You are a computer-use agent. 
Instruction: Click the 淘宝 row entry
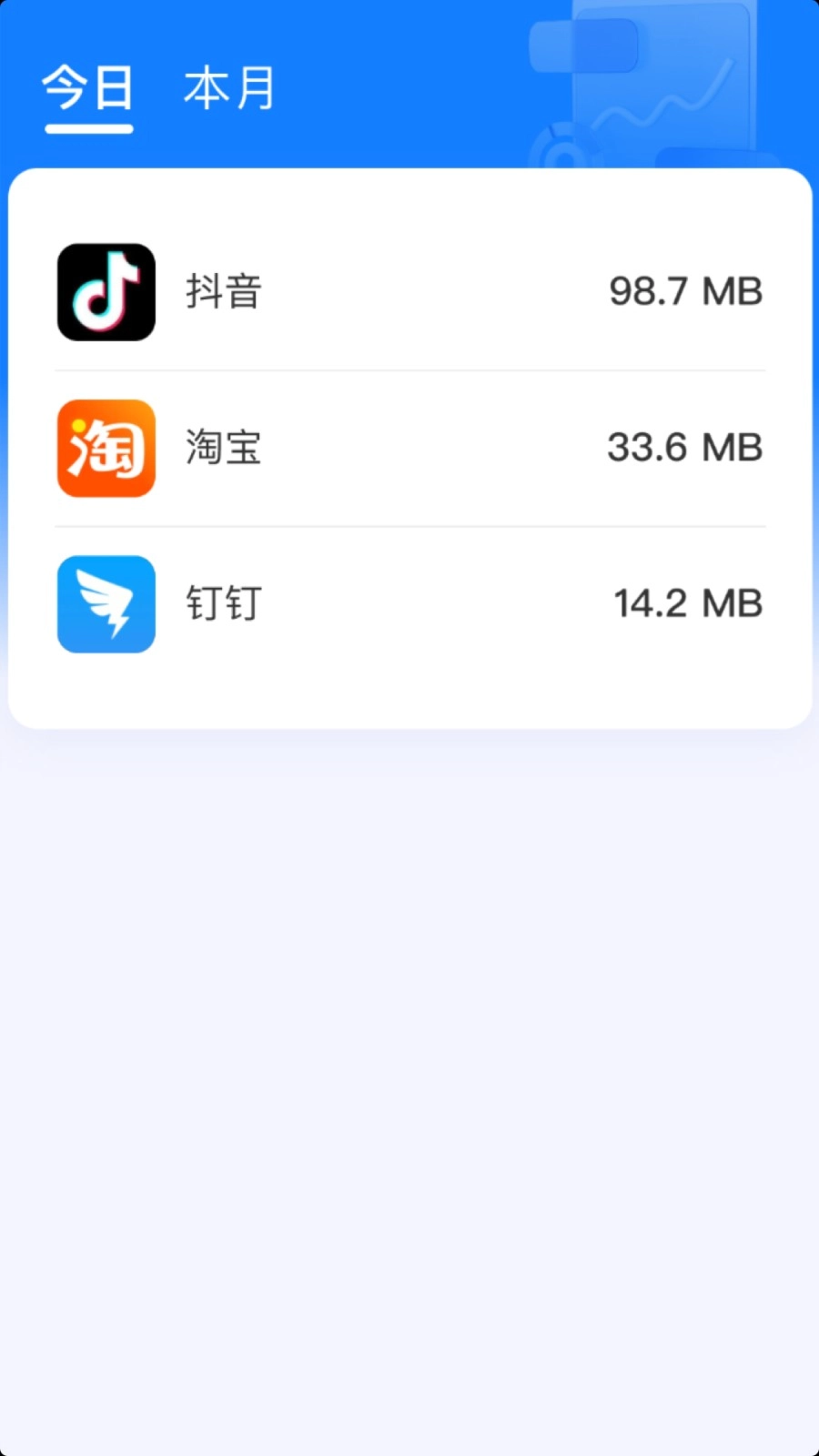409,448
